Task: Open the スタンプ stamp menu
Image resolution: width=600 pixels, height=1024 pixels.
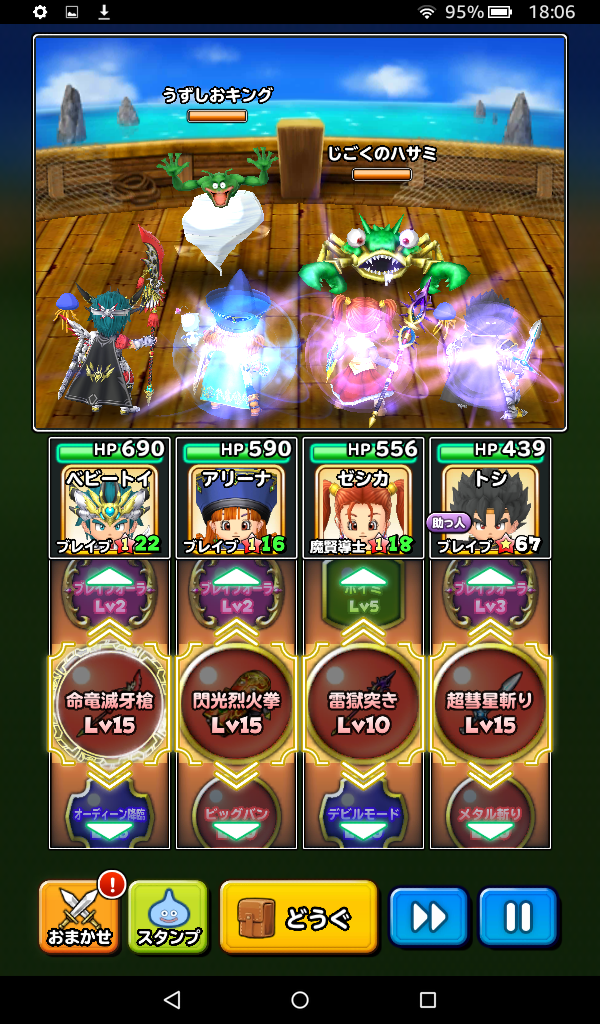Action: coord(167,917)
